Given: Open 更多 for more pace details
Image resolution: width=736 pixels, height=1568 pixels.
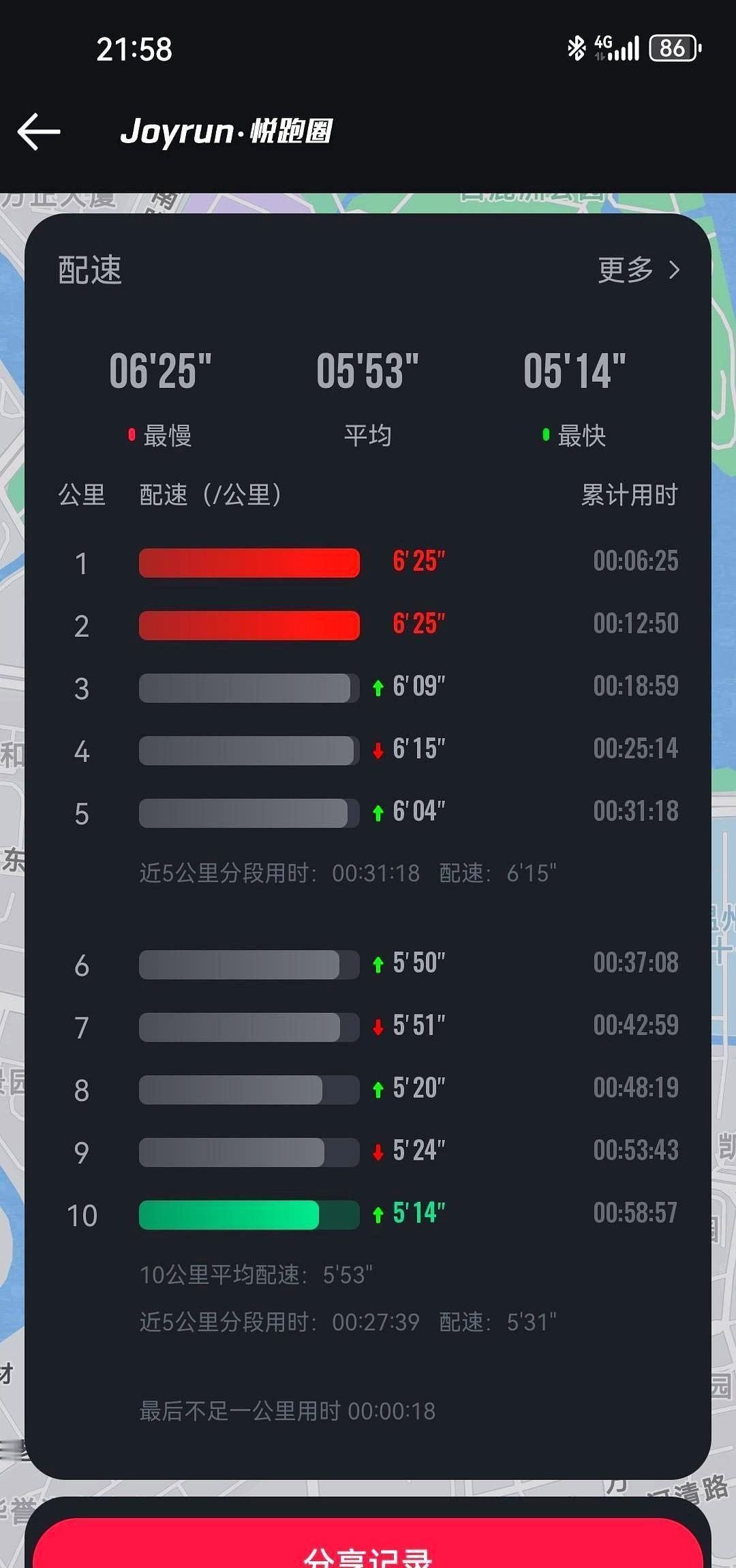Looking at the screenshot, I should pyautogui.click(x=639, y=270).
